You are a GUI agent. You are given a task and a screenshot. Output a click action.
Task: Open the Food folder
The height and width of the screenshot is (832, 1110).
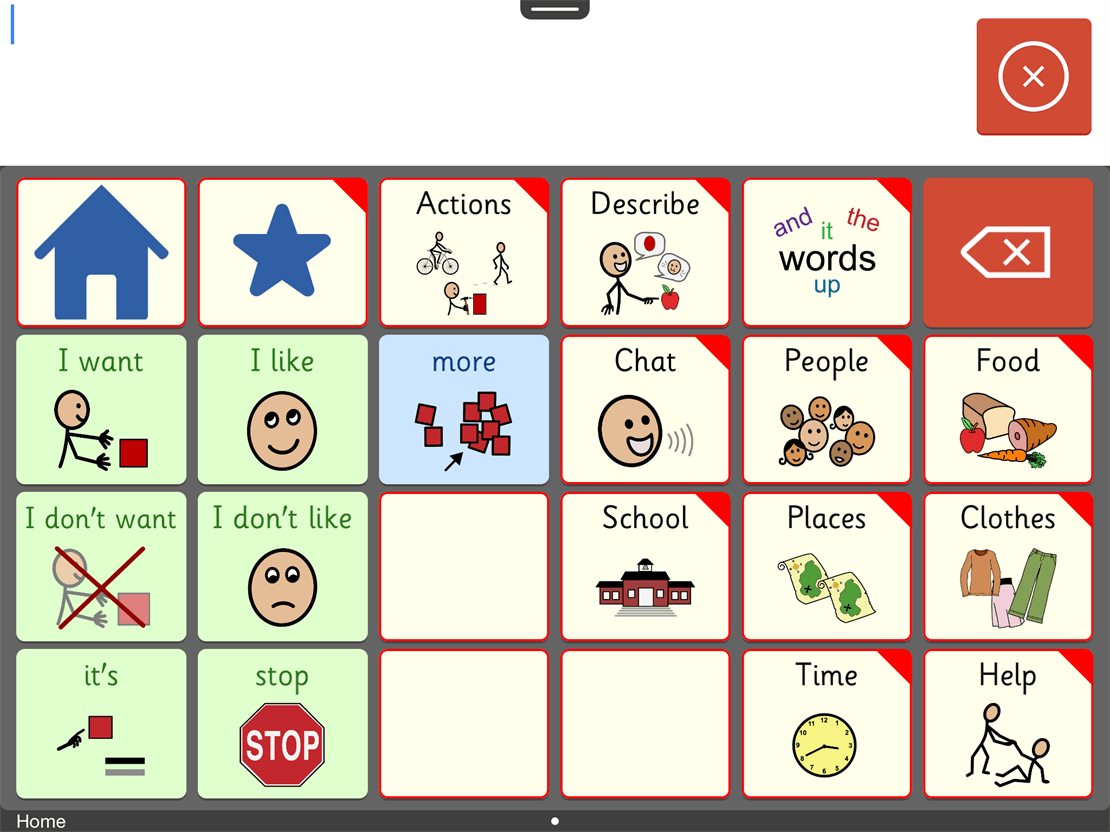coord(1007,409)
